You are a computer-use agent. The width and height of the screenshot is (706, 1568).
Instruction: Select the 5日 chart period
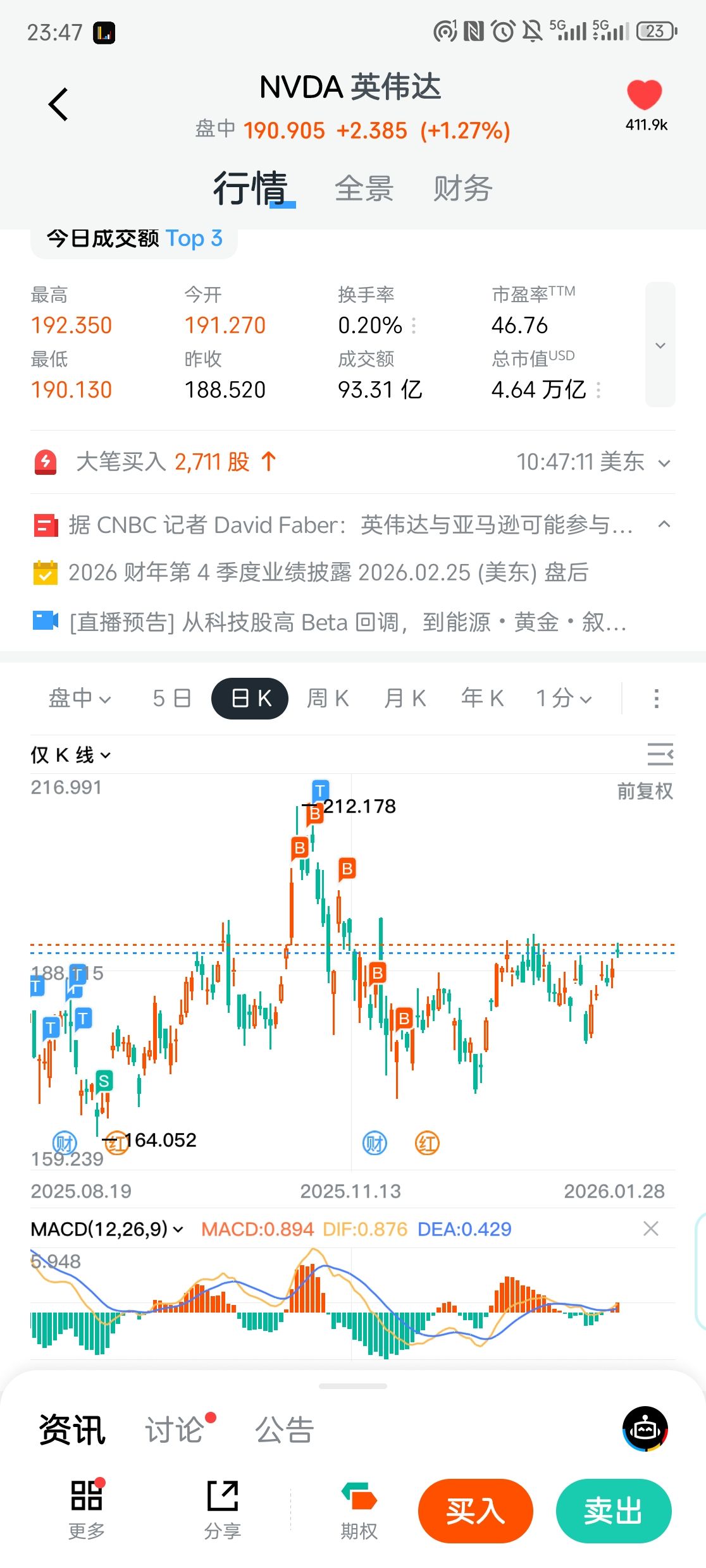171,698
